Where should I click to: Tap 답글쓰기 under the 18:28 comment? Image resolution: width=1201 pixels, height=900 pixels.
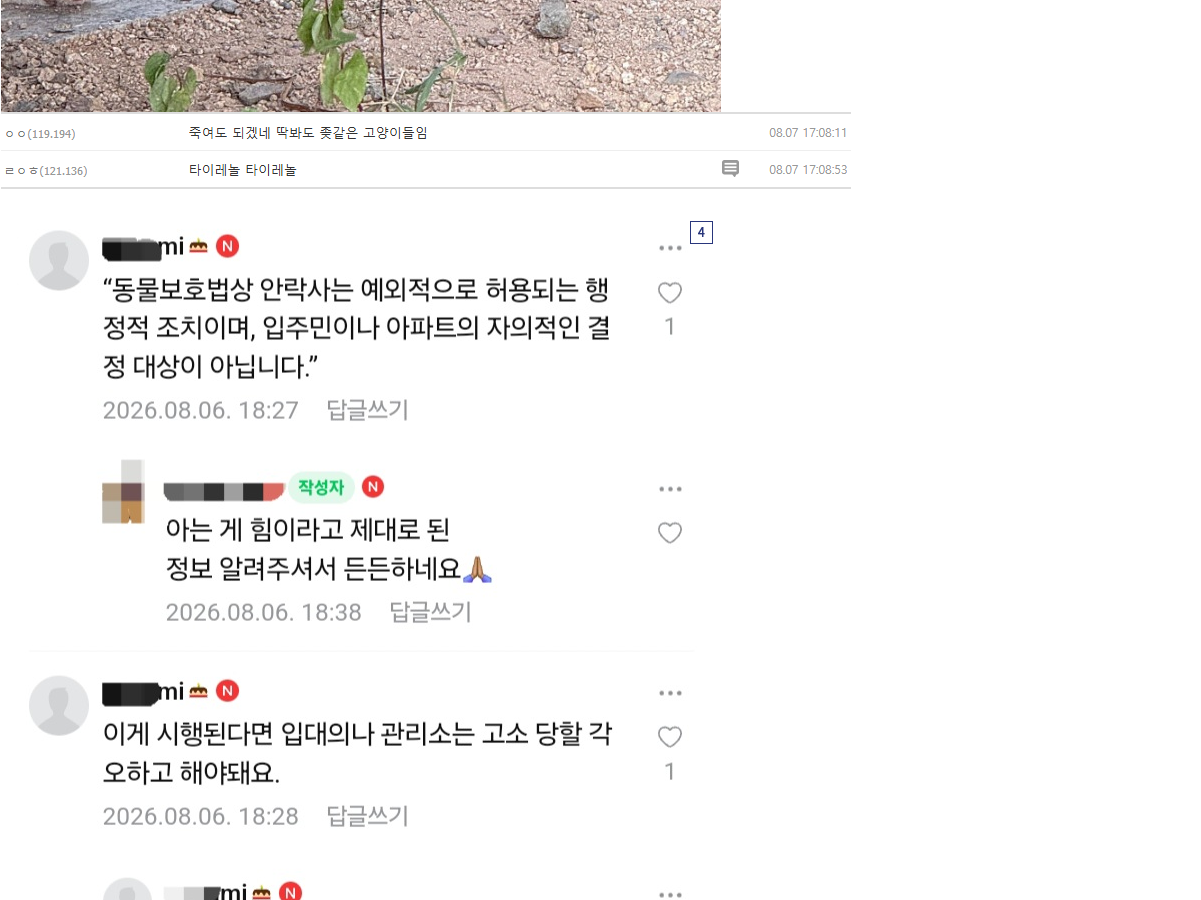(x=368, y=816)
